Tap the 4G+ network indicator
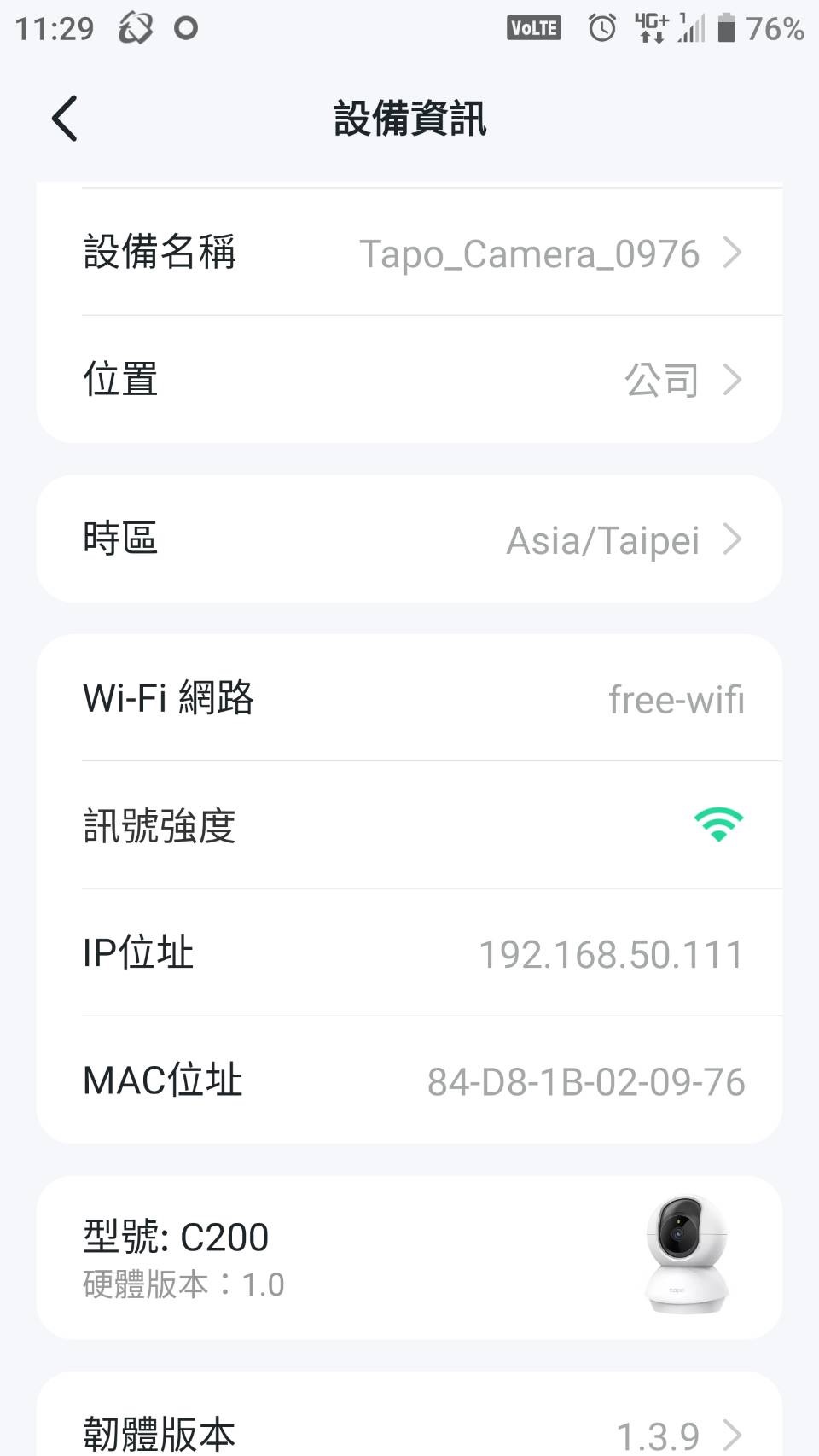The height and width of the screenshot is (1456, 819). 650,27
